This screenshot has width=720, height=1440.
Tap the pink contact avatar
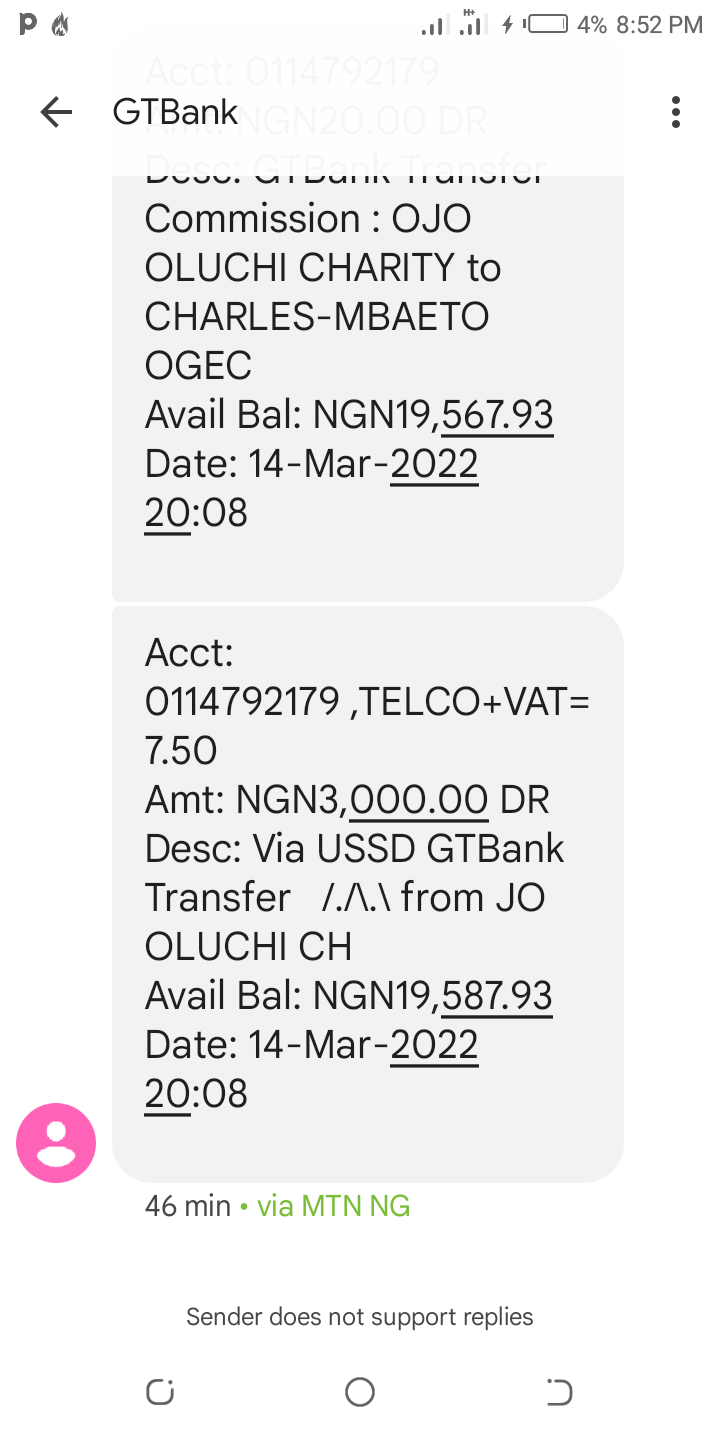coord(56,1143)
